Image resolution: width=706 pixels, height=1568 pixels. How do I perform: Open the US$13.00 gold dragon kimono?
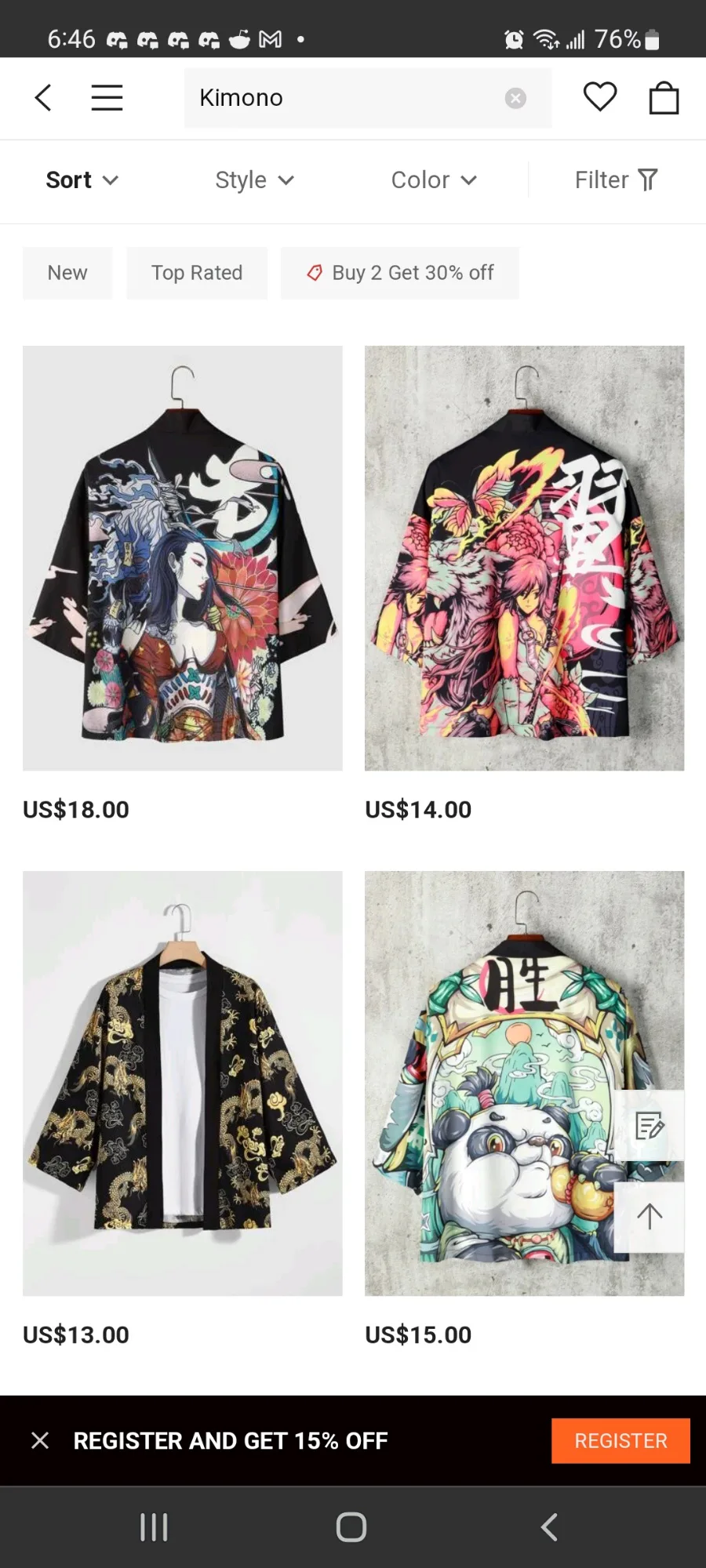pos(182,1083)
